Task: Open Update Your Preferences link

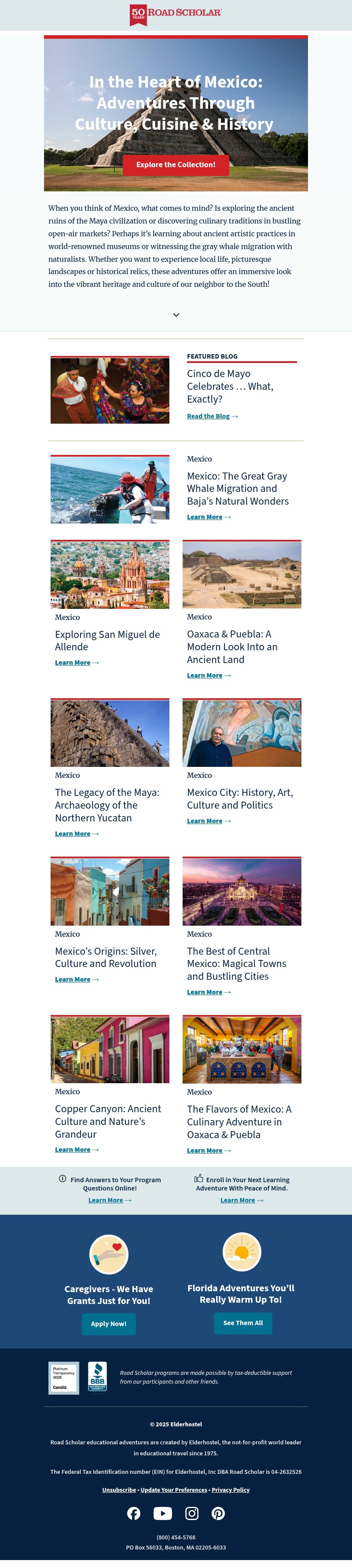Action: (173, 1490)
